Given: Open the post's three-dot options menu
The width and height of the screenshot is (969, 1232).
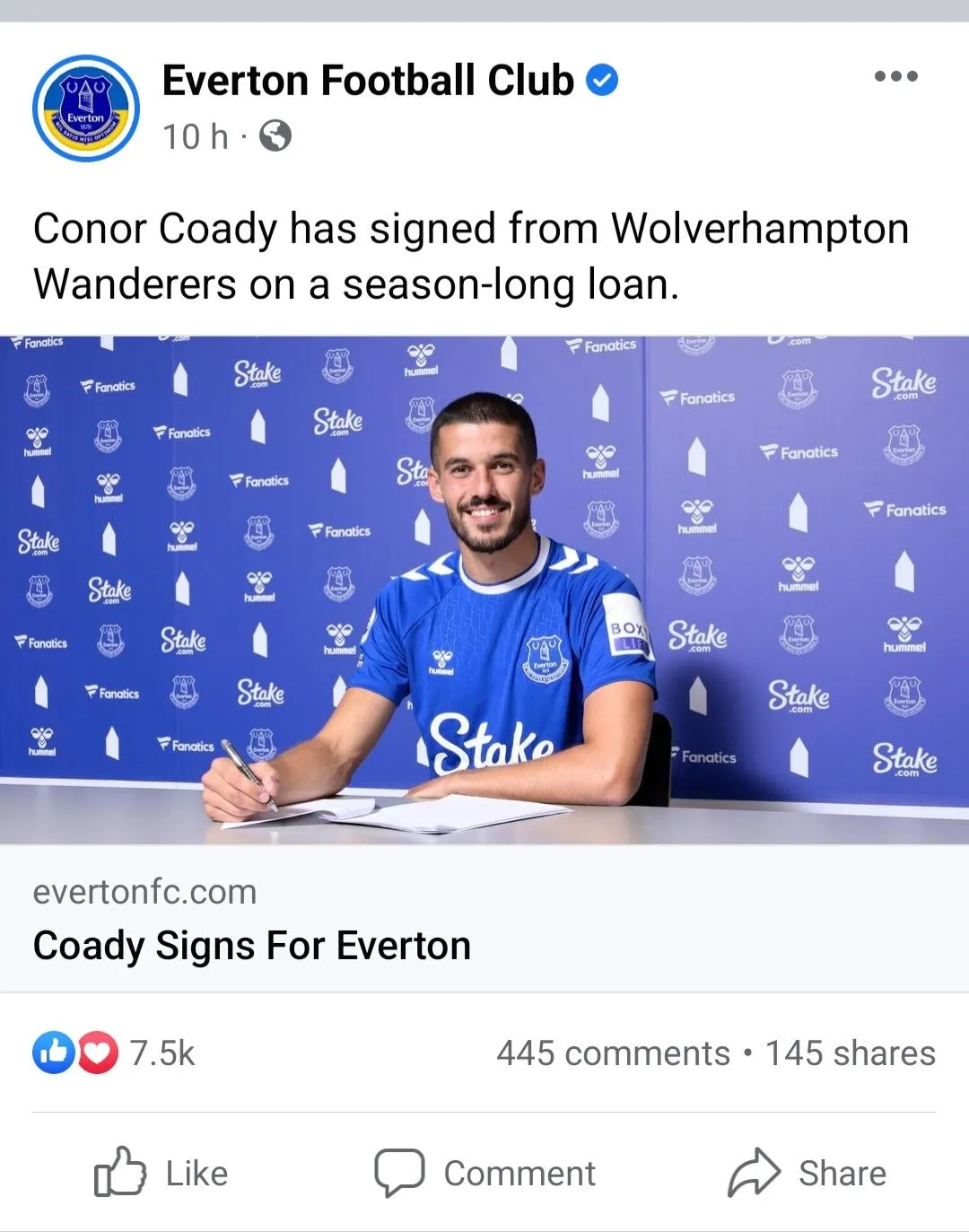Looking at the screenshot, I should click(x=895, y=77).
